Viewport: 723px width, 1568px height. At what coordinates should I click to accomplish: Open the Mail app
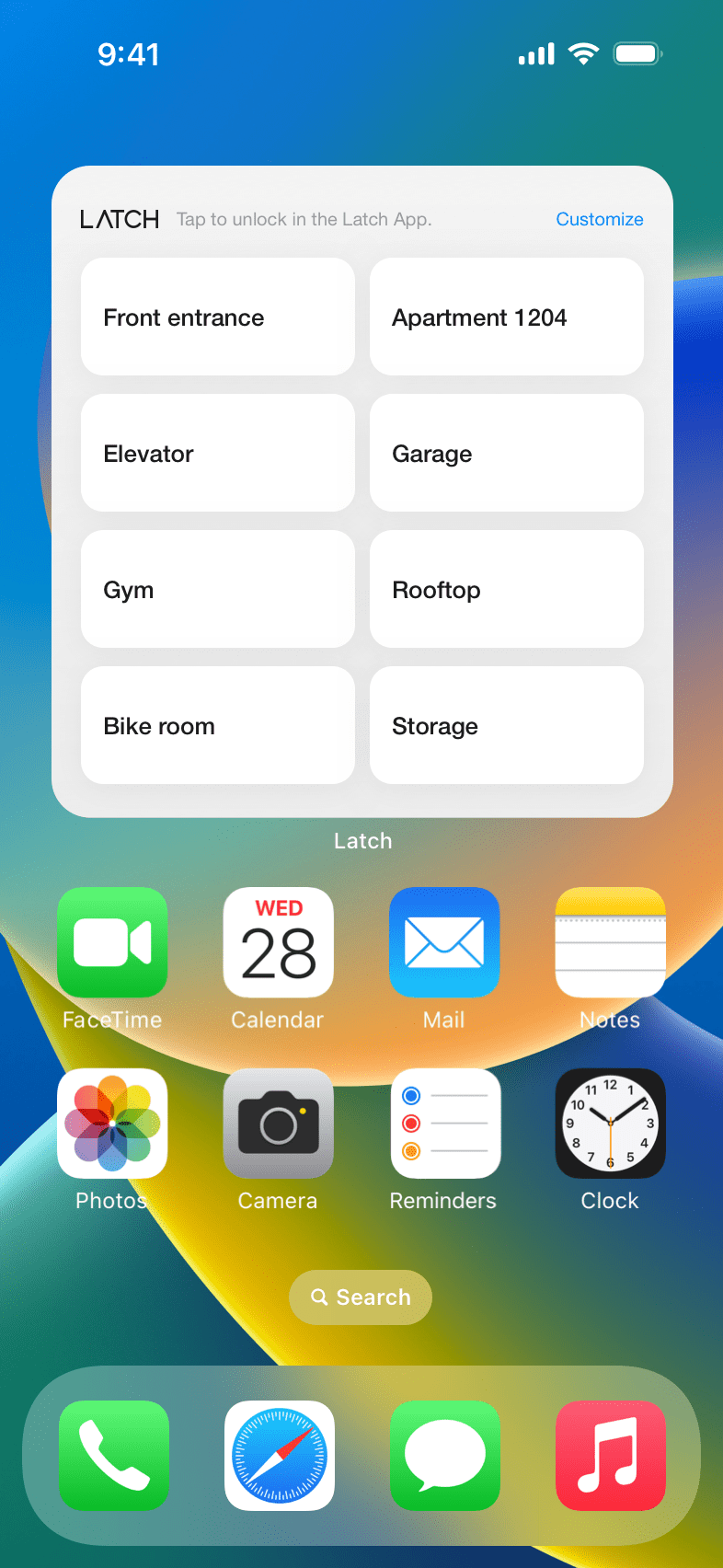[444, 942]
